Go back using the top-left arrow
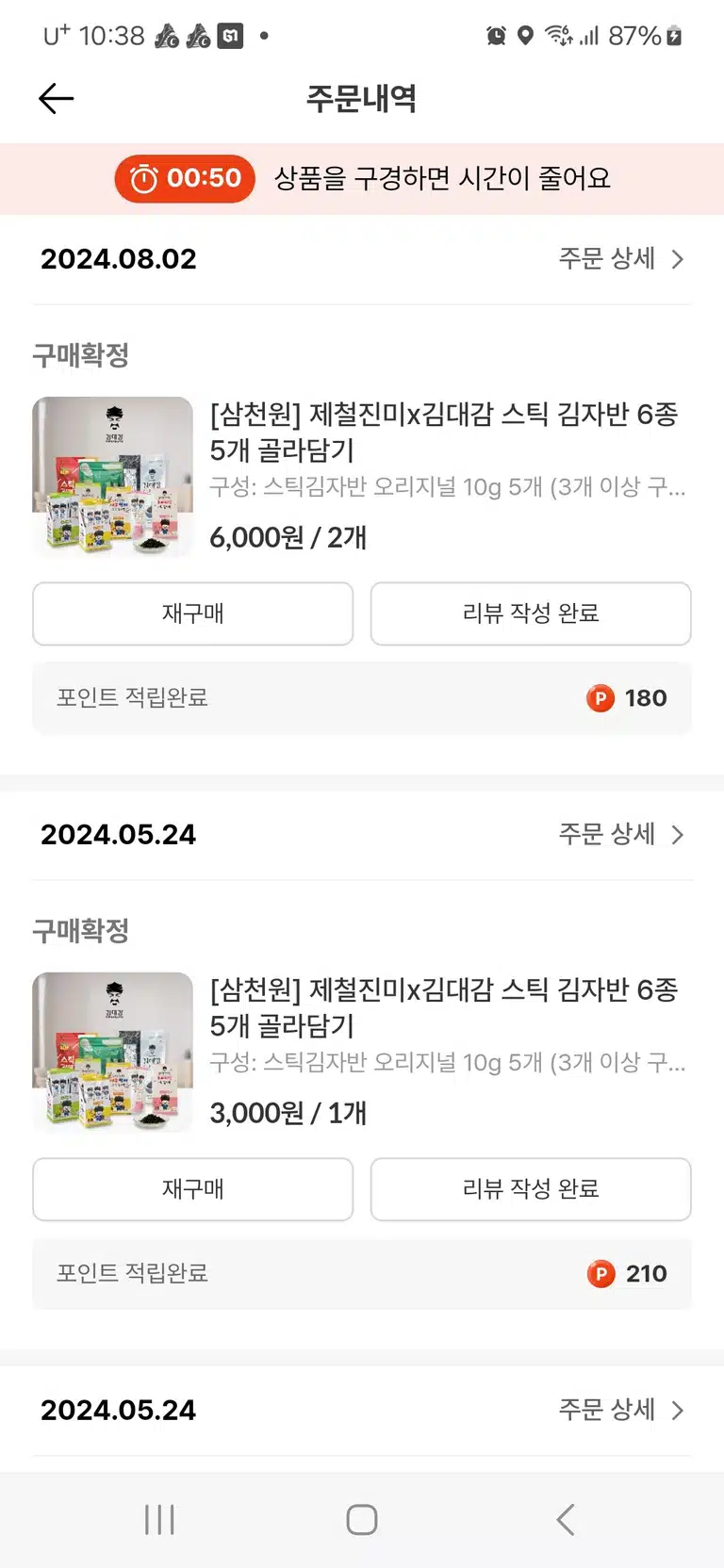Viewport: 724px width, 1568px height. click(x=56, y=98)
